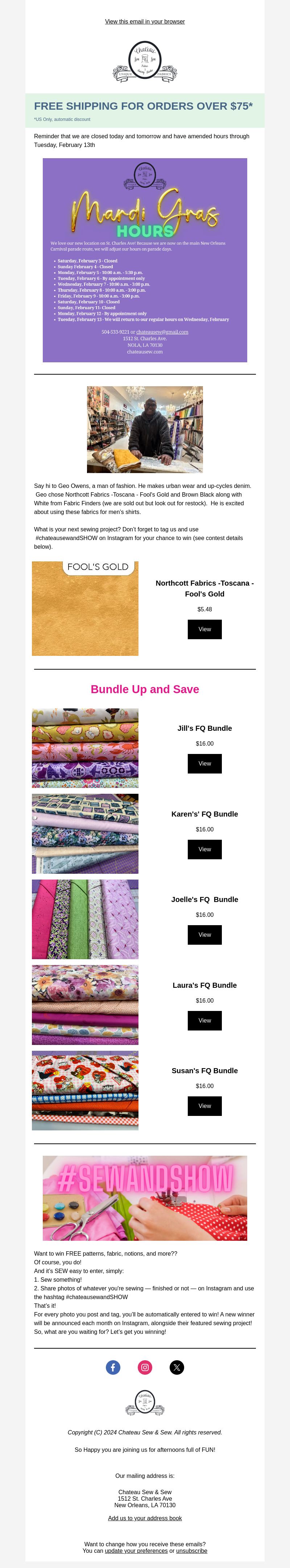The height and width of the screenshot is (1568, 290).
Task: Open Jill's FQ Bundle photo
Action: (85, 747)
